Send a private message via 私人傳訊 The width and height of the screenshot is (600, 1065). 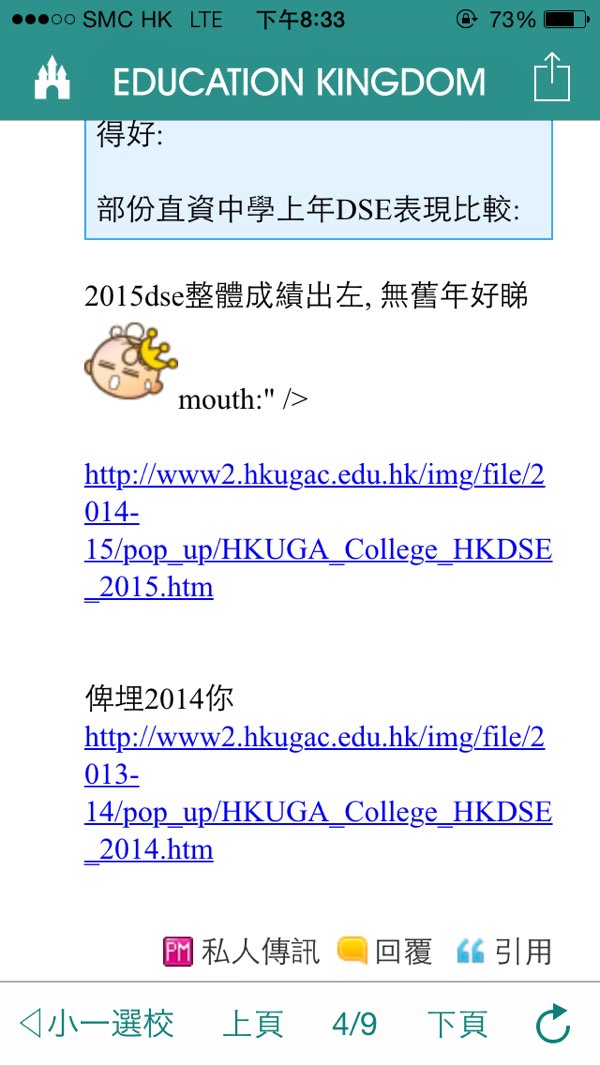click(x=241, y=951)
